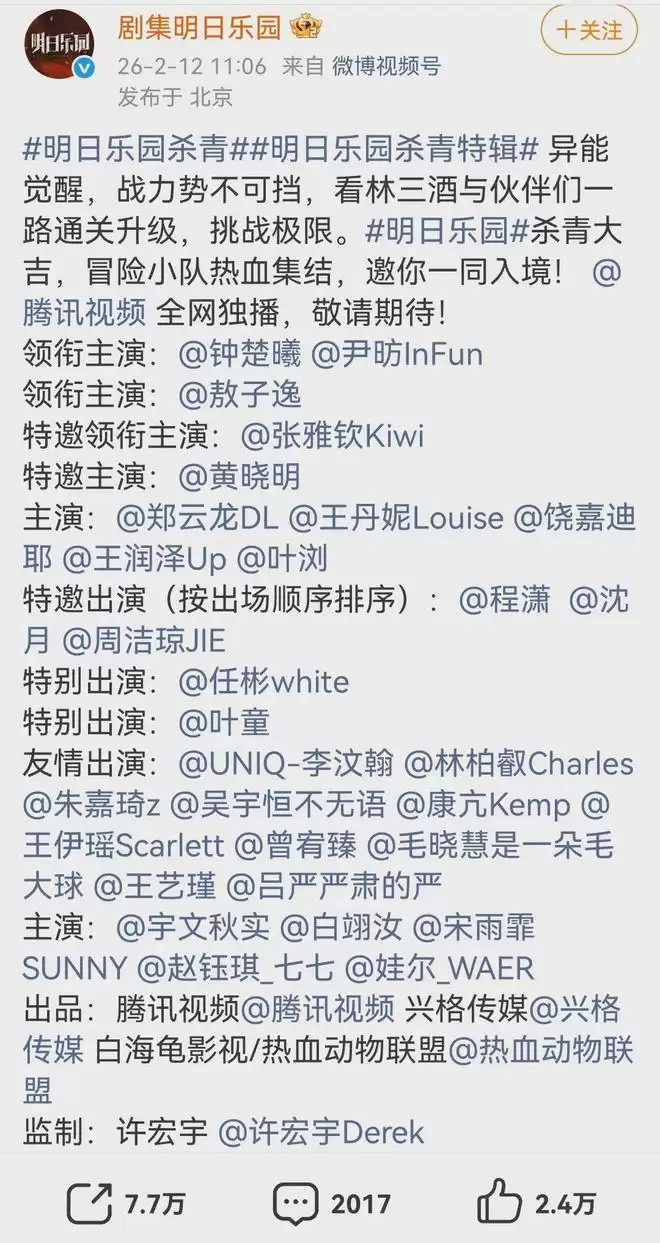Visit @敖子逸 profile

pos(240,395)
